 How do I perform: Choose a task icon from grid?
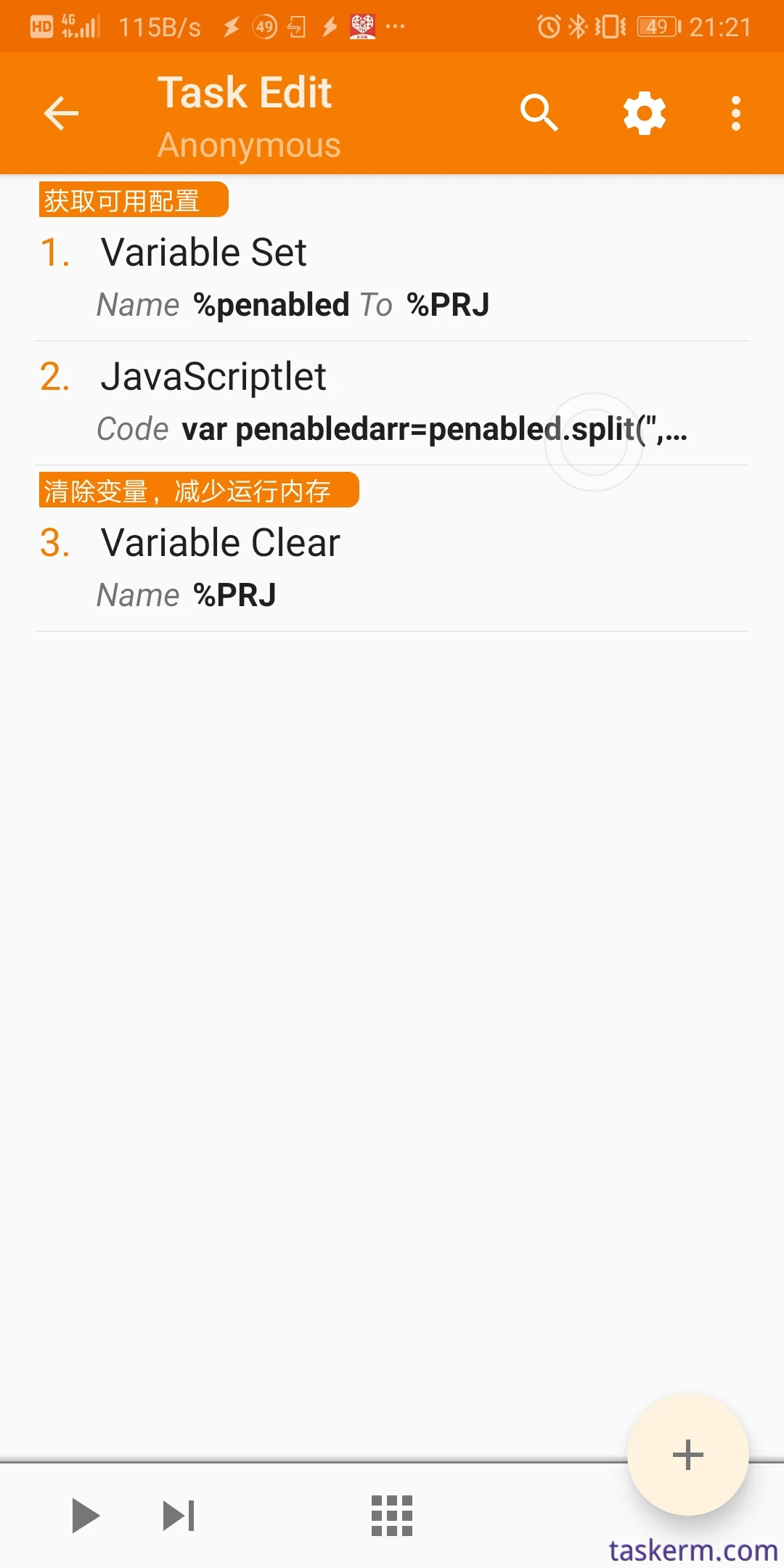coord(392,1516)
